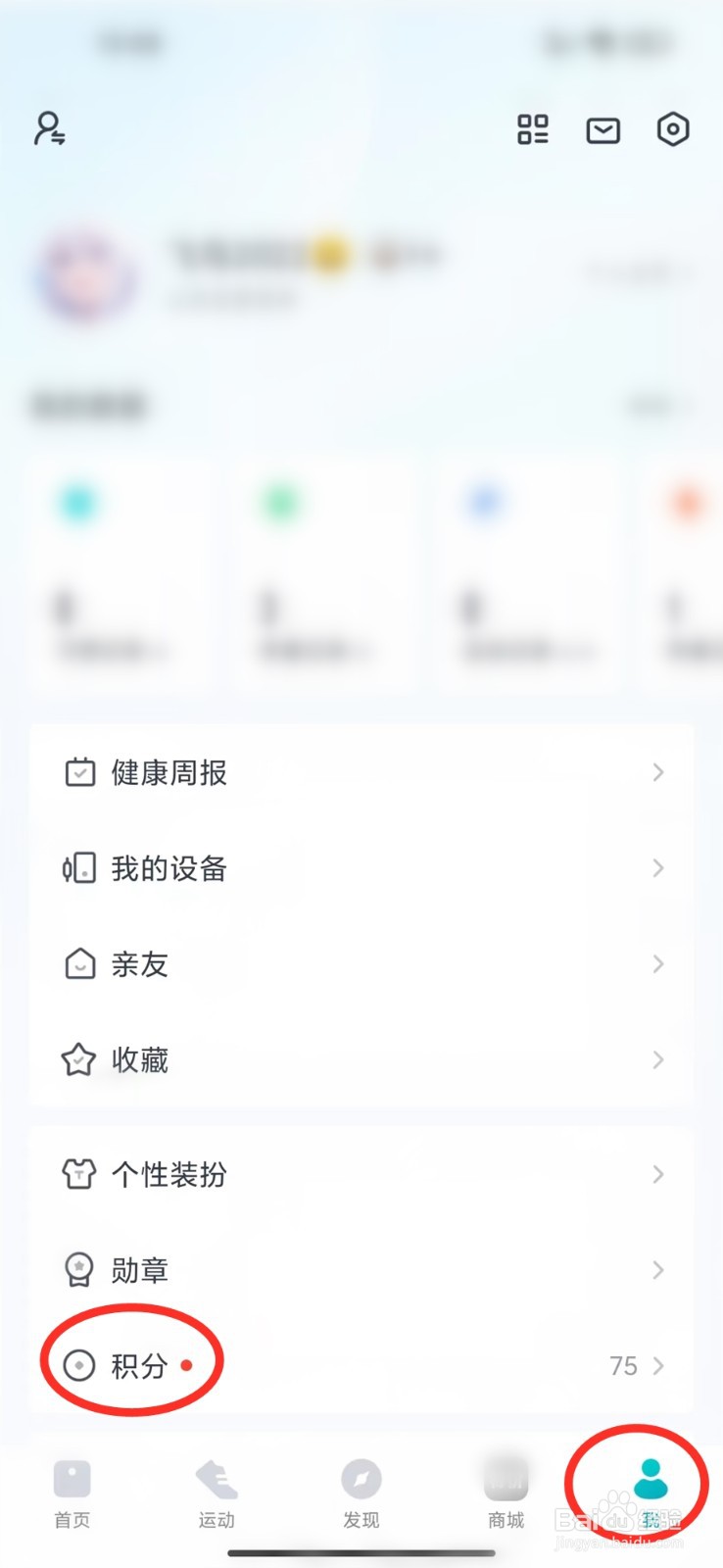Screen dimensions: 723x1568
Task: Open the 亲友 house icon
Action: 80,963
